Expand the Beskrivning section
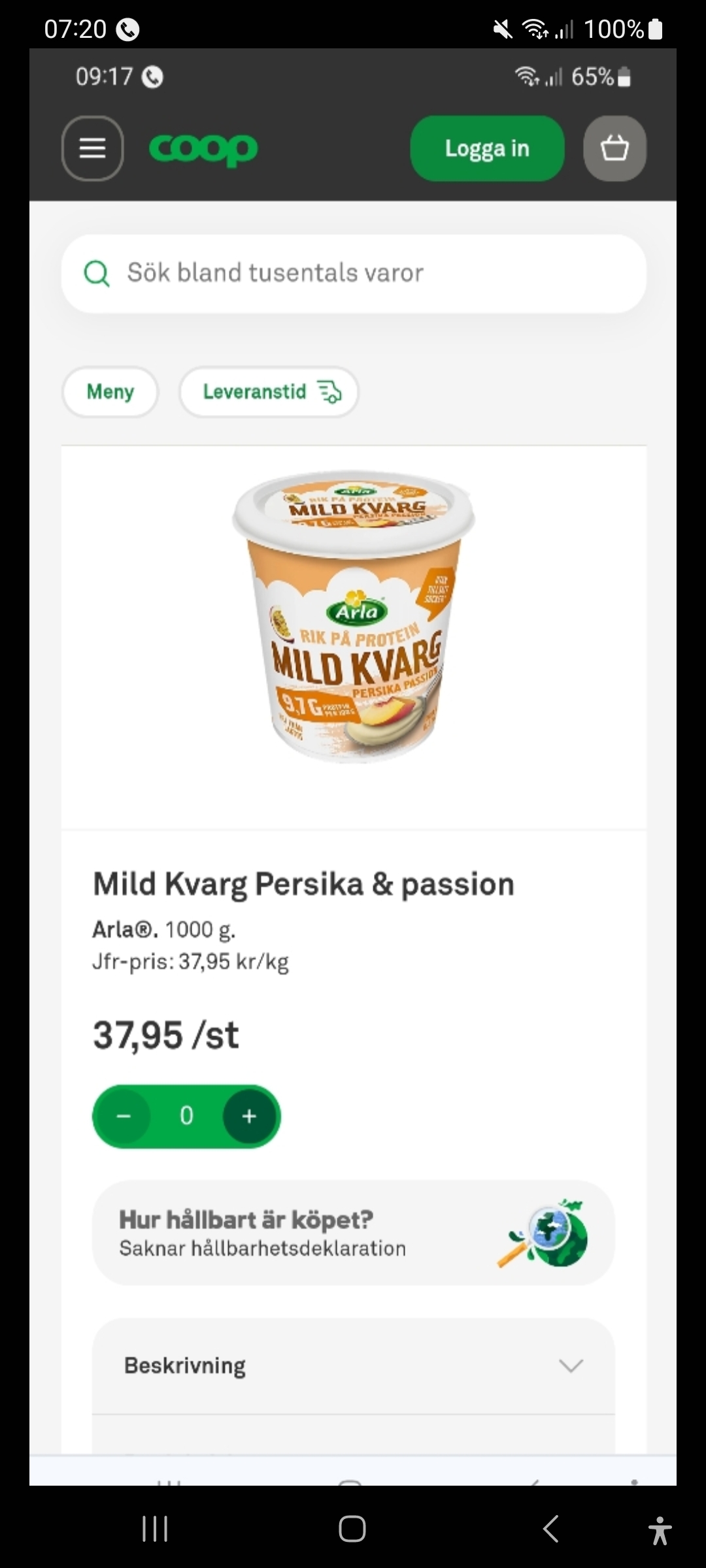706x1568 pixels. tap(353, 1365)
